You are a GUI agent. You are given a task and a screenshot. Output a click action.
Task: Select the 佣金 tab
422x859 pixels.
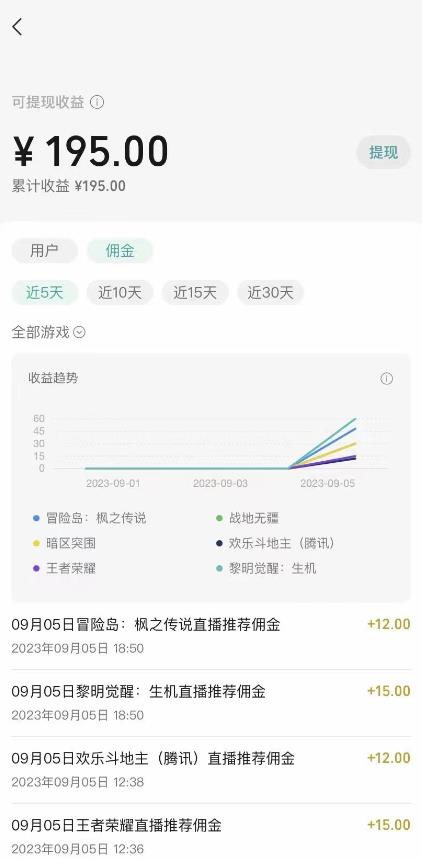click(120, 251)
